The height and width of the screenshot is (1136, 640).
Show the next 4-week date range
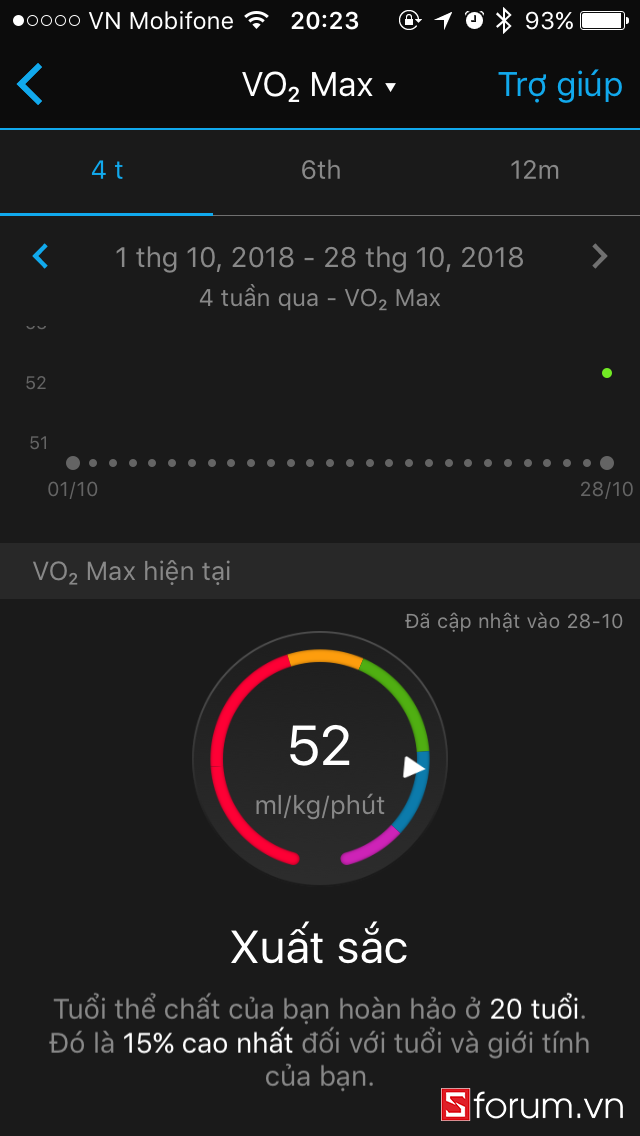pos(599,257)
